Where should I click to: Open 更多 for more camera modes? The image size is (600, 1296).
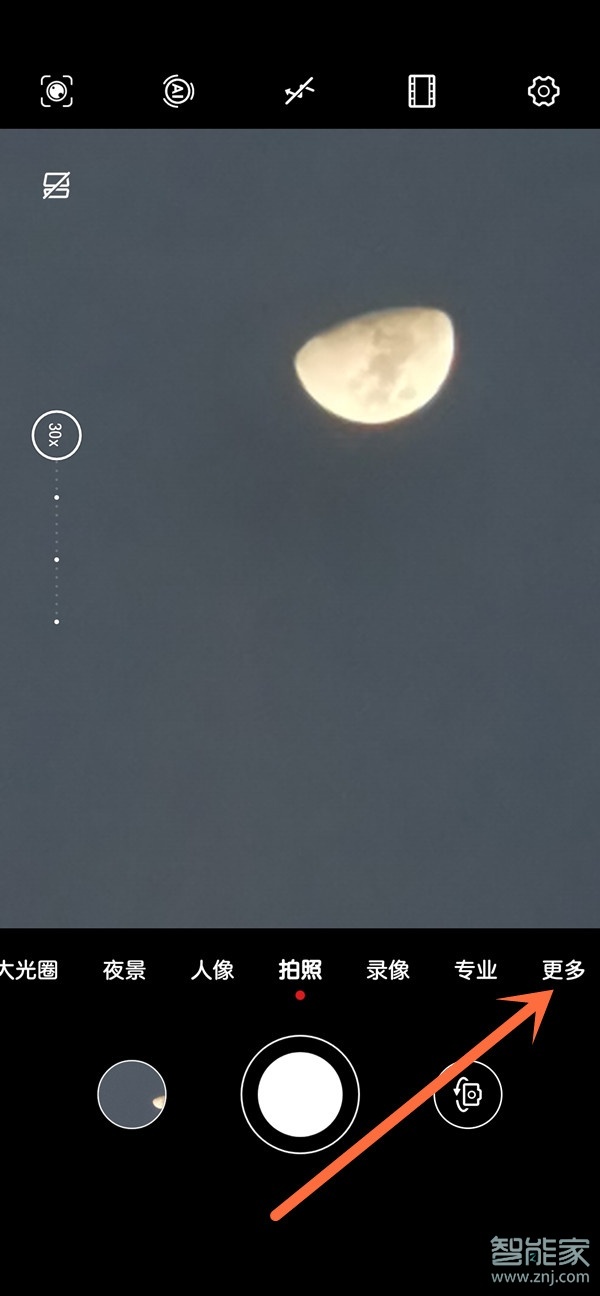(x=563, y=970)
